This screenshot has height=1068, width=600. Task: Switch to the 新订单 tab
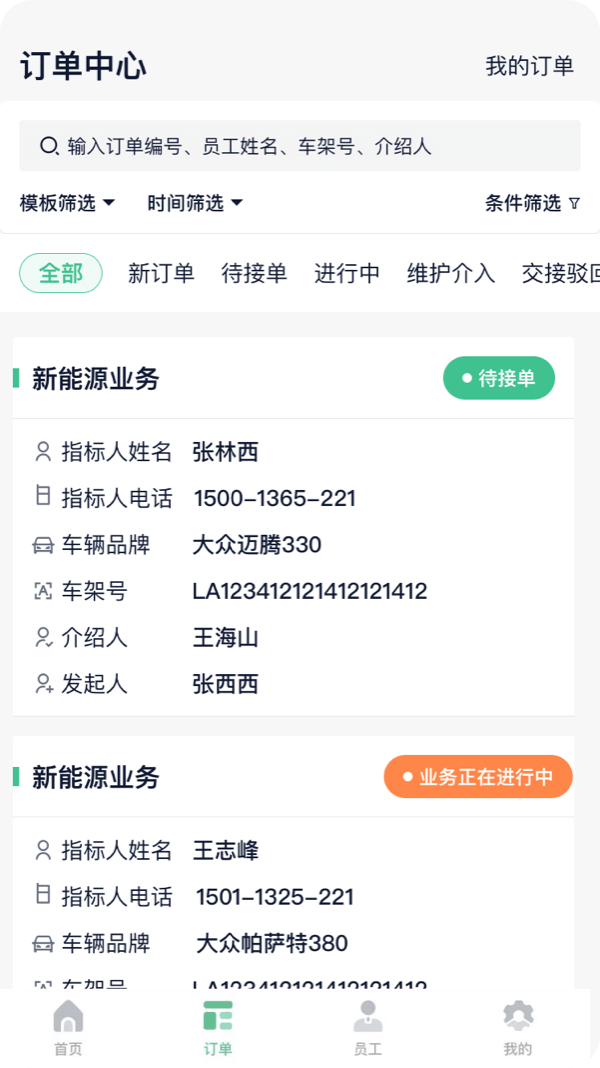click(x=161, y=273)
